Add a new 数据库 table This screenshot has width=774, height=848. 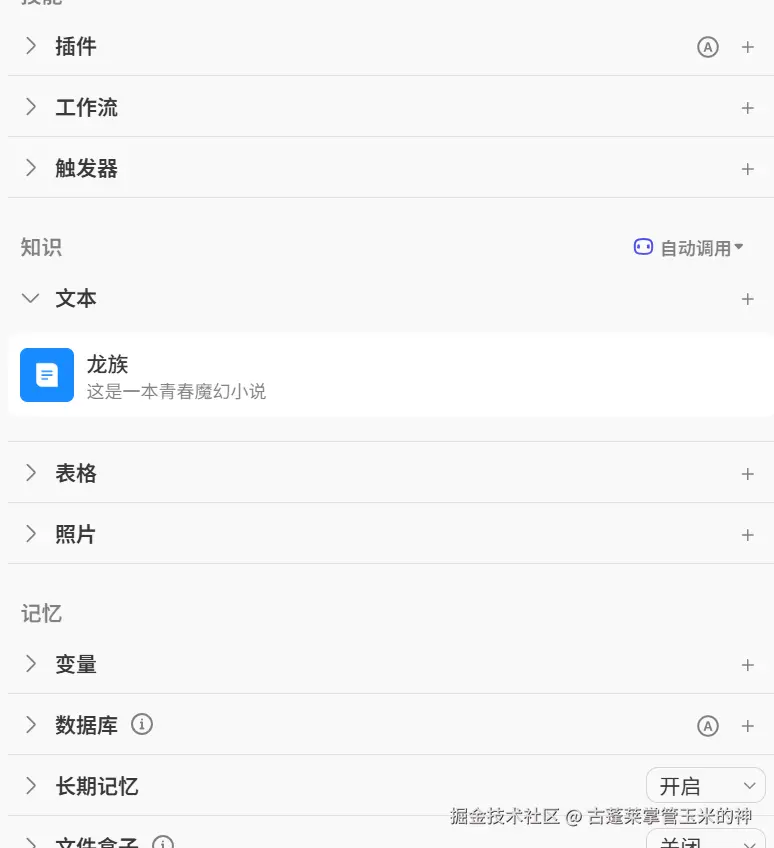[x=747, y=726]
